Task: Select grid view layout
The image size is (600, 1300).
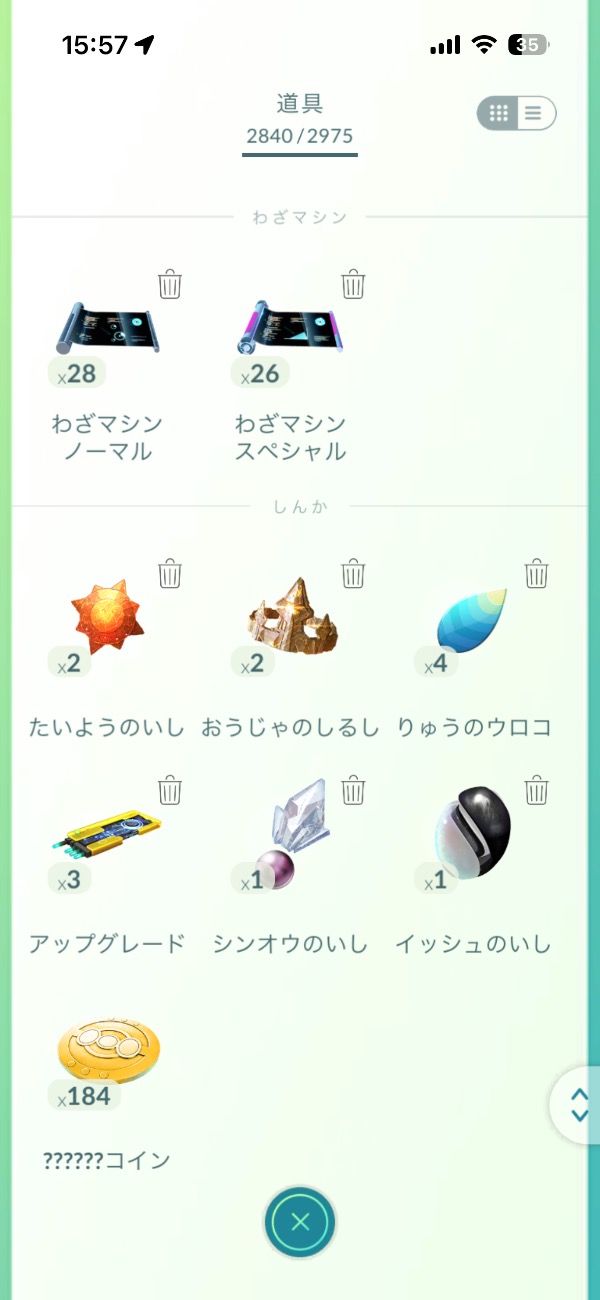Action: 499,113
